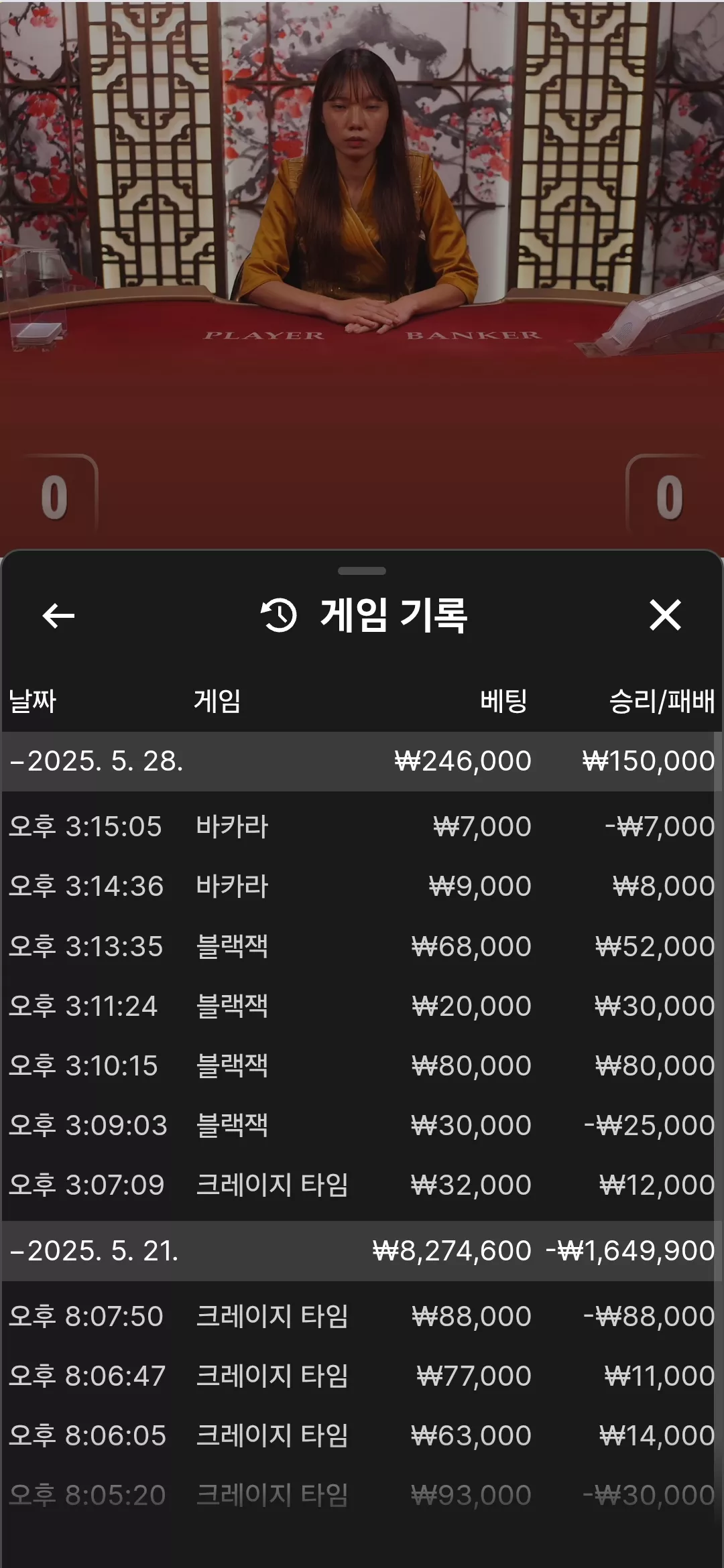The height and width of the screenshot is (1568, 724).
Task: Close the 게임 기록 panel
Action: [665, 615]
